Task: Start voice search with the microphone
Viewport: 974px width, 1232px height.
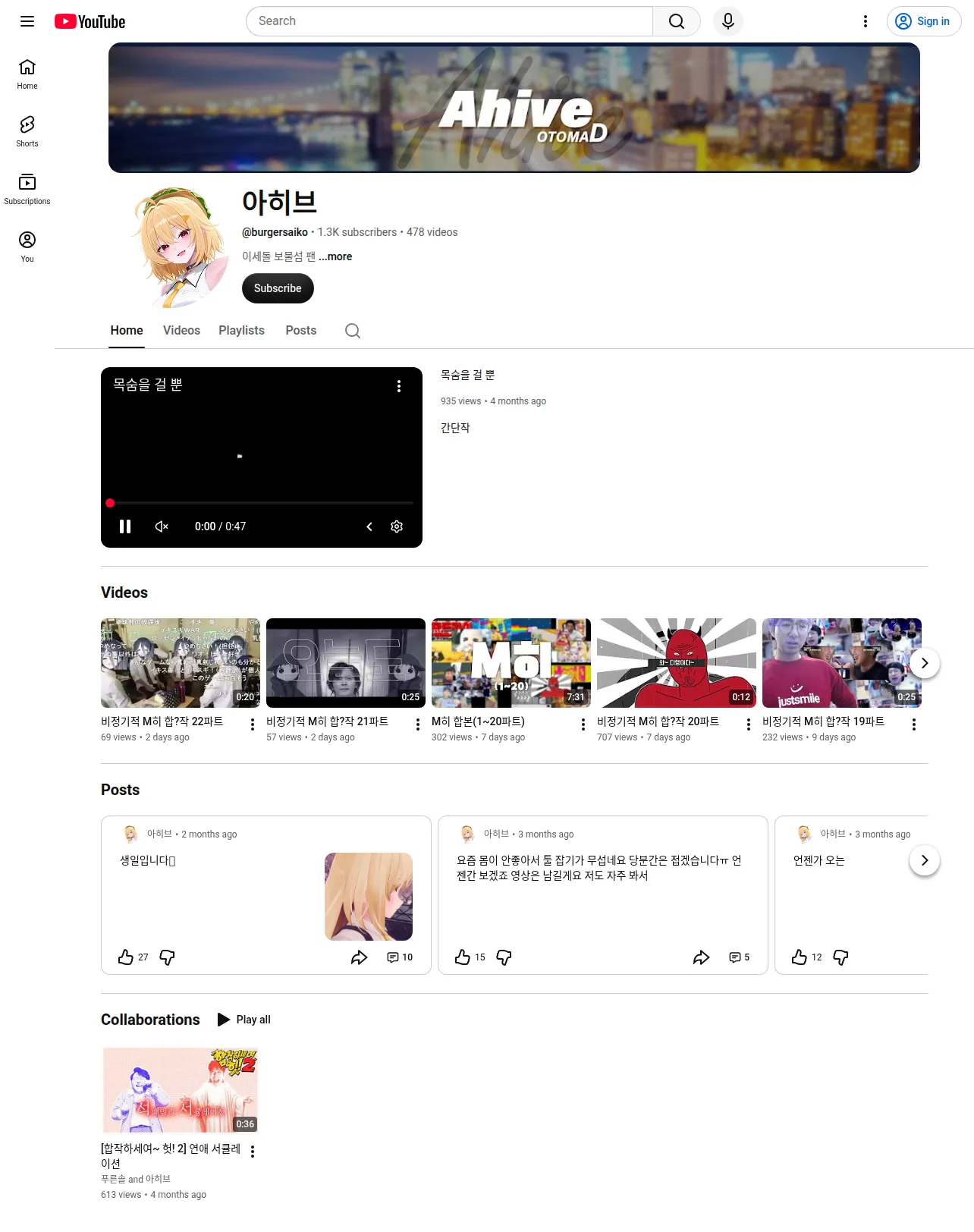Action: [728, 21]
